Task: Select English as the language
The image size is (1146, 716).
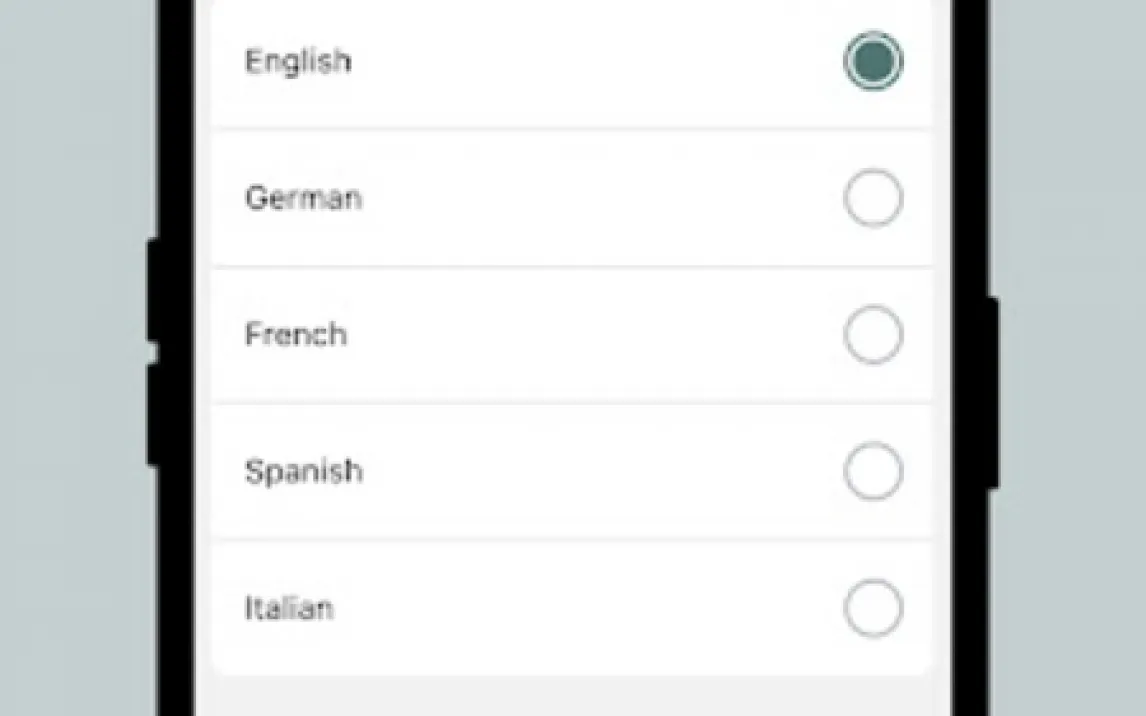Action: [872, 62]
